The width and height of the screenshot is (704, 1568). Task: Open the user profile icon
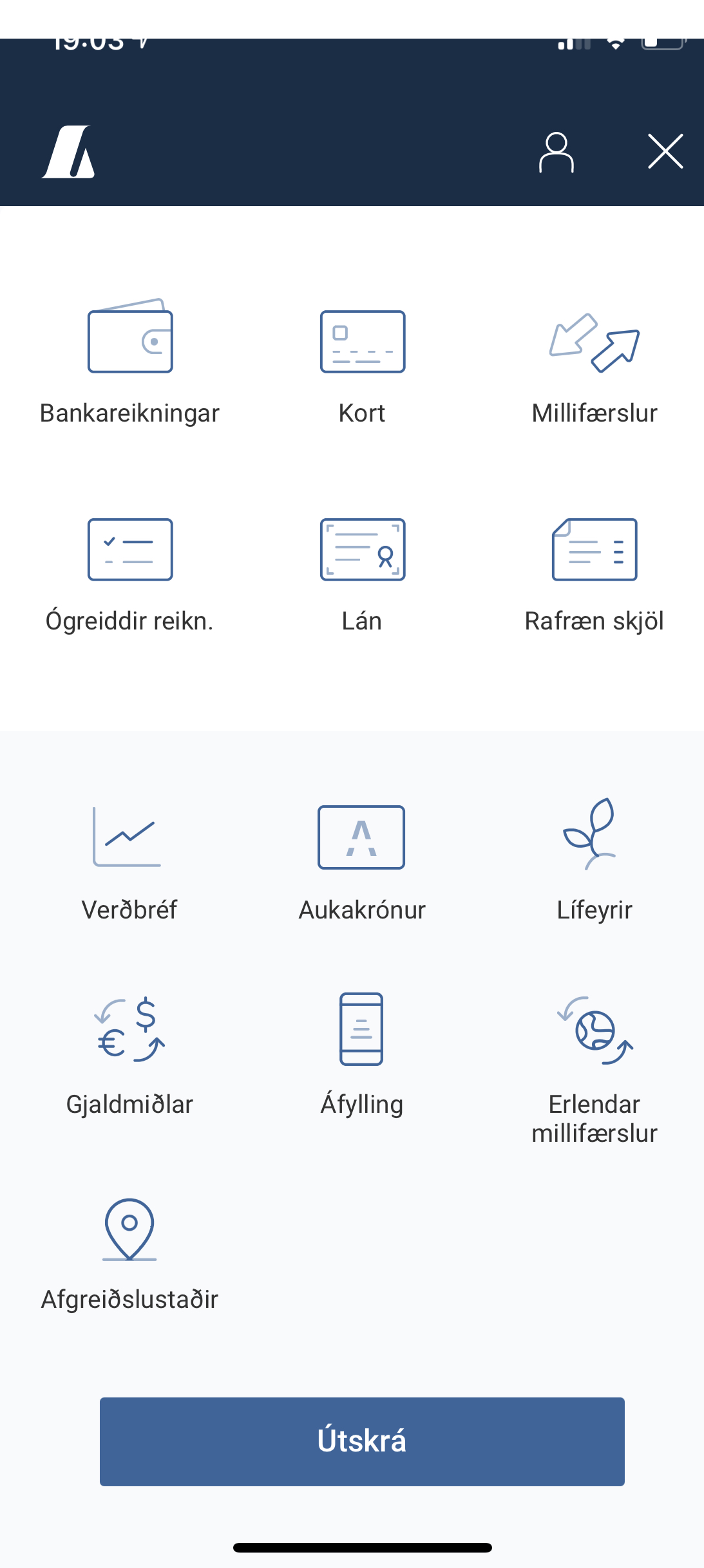[556, 153]
